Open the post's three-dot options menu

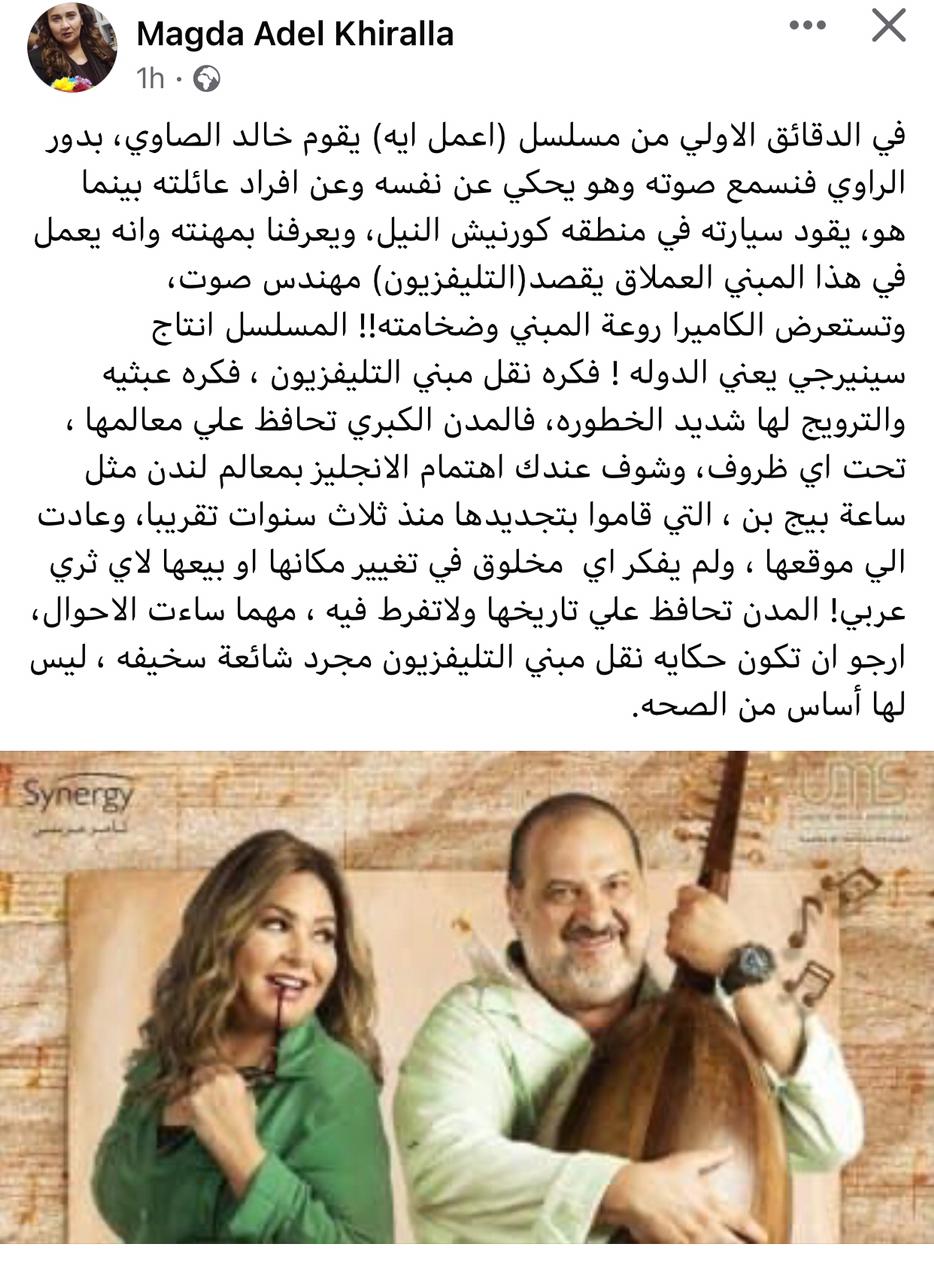[x=807, y=26]
